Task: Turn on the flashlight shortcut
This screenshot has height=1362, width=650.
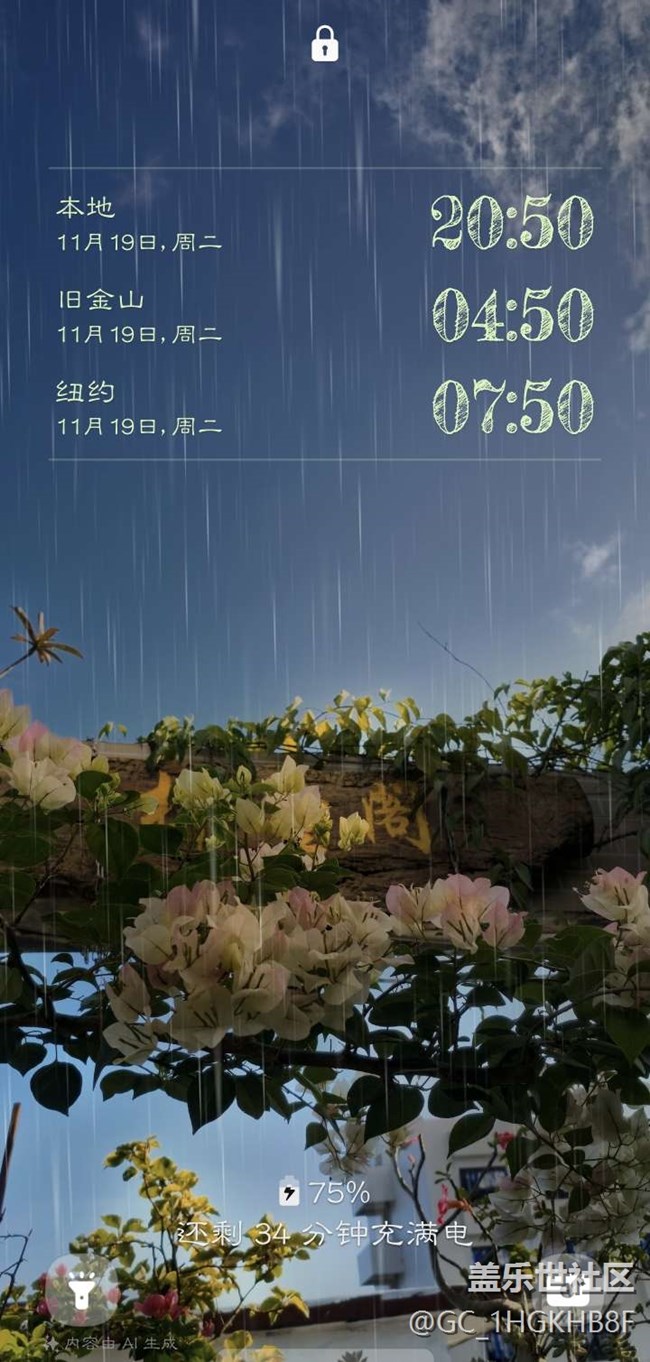Action: pos(81,1290)
